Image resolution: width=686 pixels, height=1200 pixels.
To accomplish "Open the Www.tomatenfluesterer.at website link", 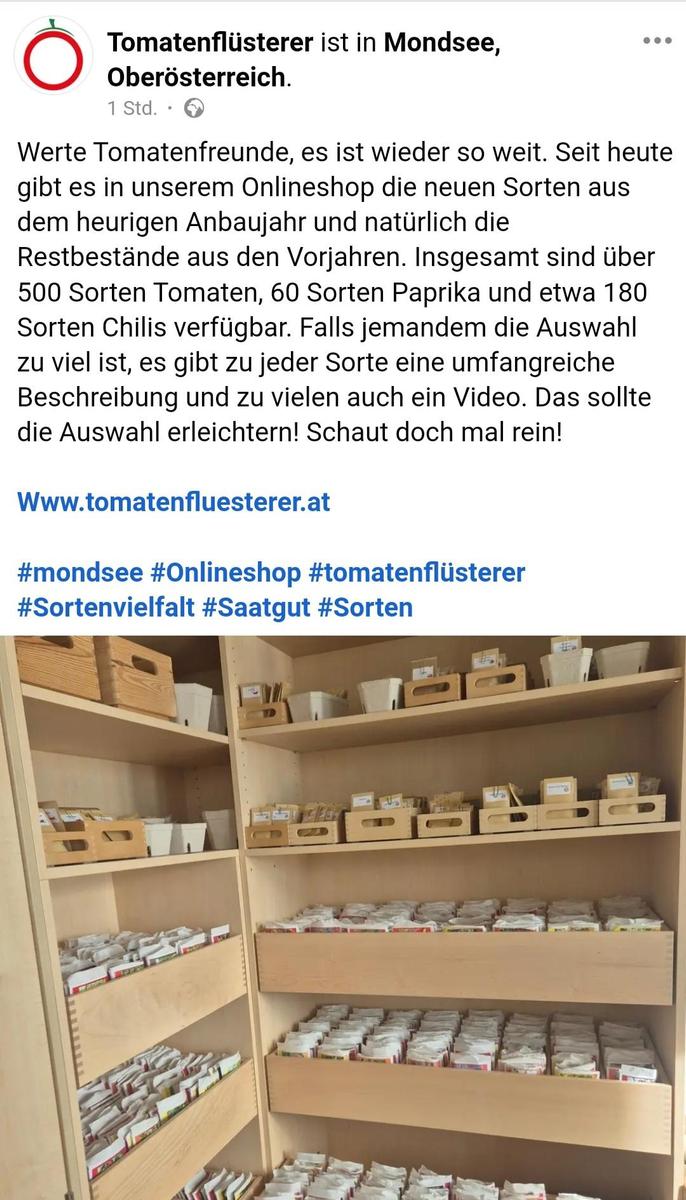I will pyautogui.click(x=173, y=501).
